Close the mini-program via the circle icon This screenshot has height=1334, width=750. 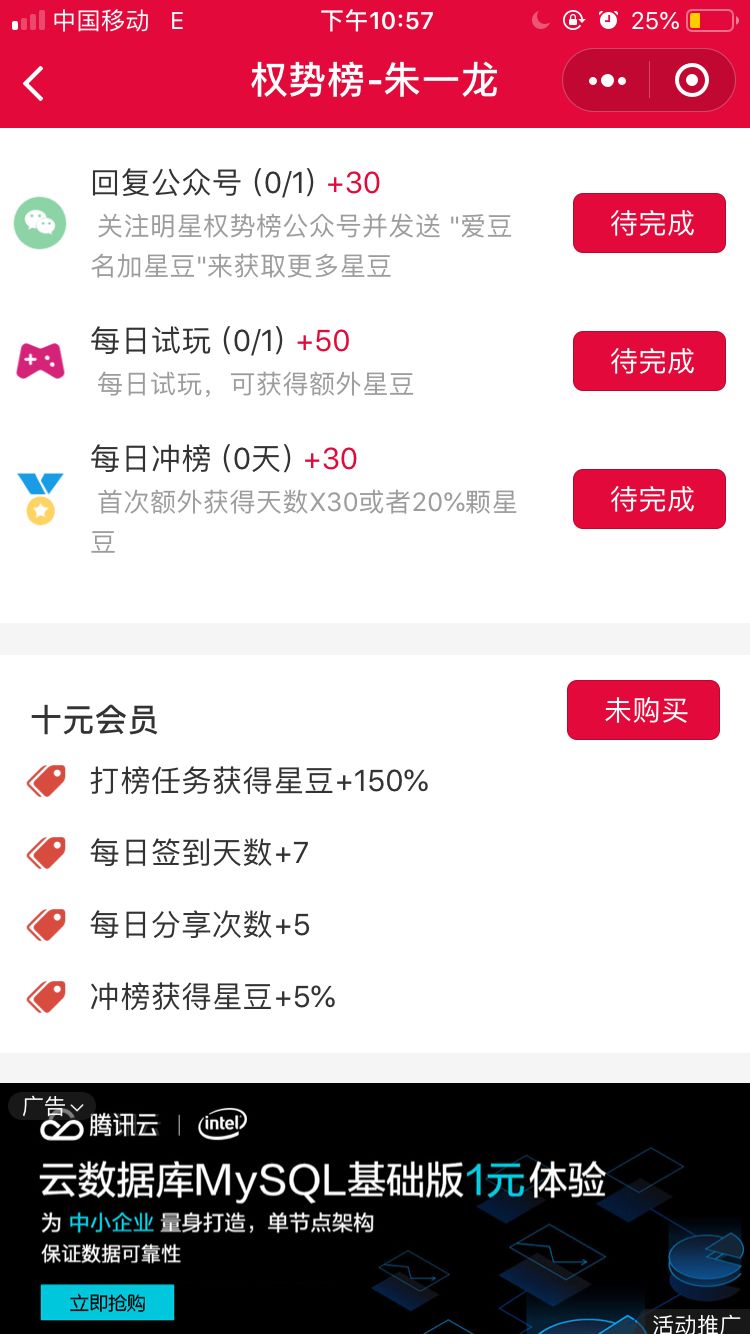(692, 81)
